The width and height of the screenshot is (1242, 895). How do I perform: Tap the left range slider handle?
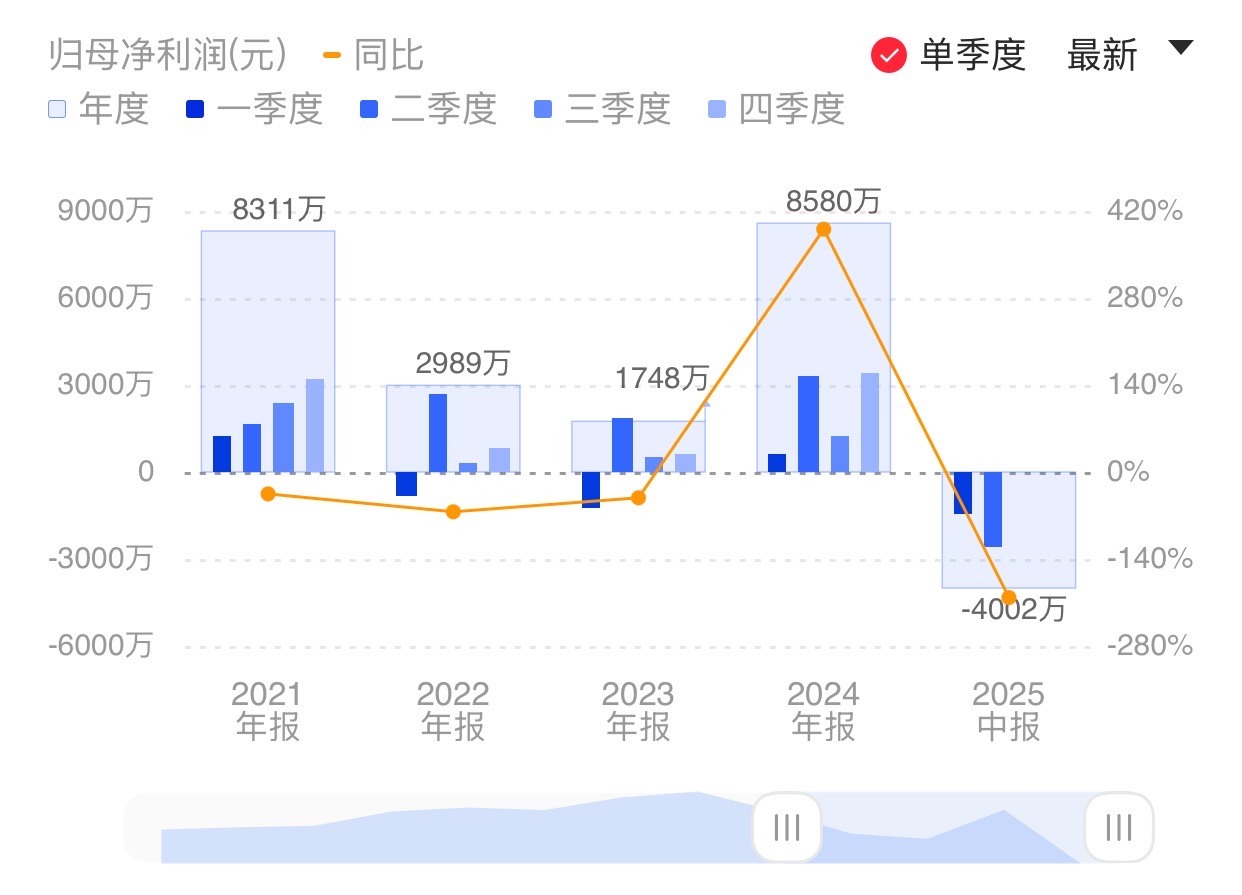[787, 827]
